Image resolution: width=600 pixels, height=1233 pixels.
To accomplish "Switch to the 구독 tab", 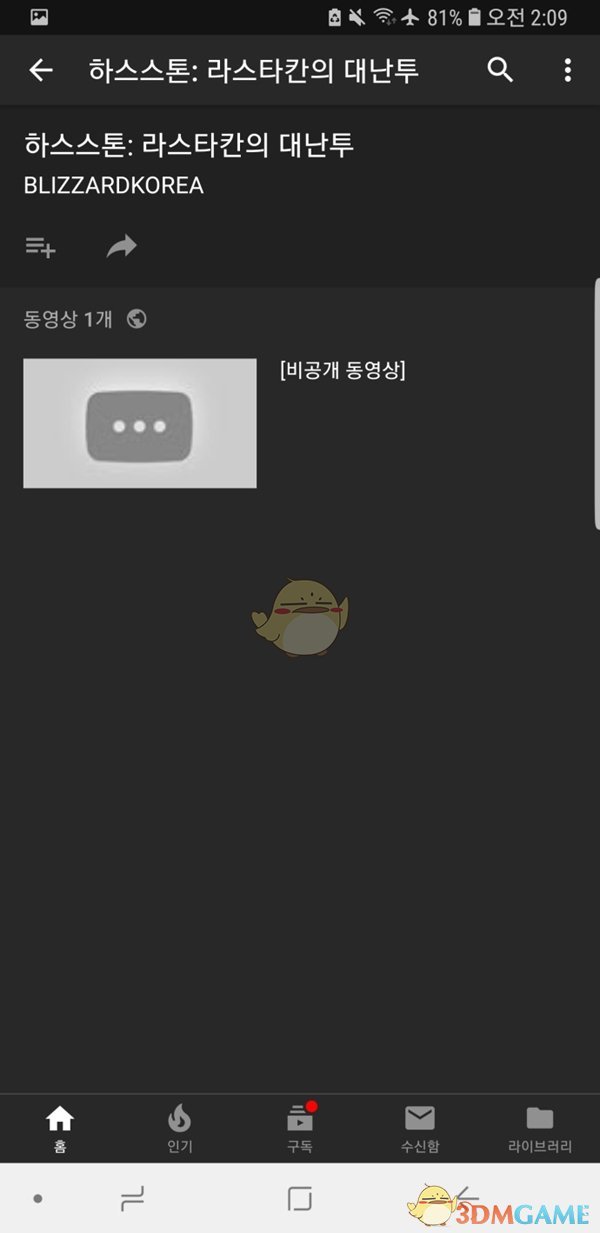I will click(x=300, y=1128).
